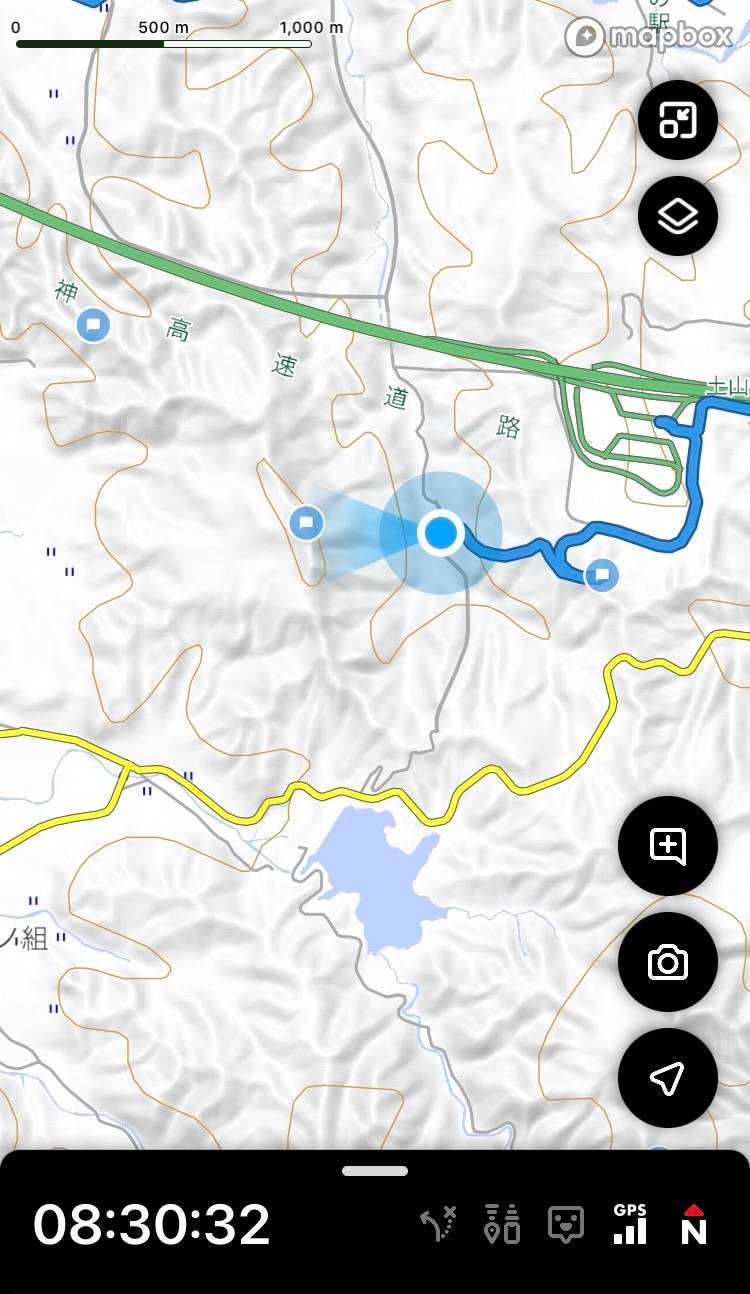Open the comment marker the blue cone points to
Image resolution: width=750 pixels, height=1294 pixels.
tap(306, 522)
